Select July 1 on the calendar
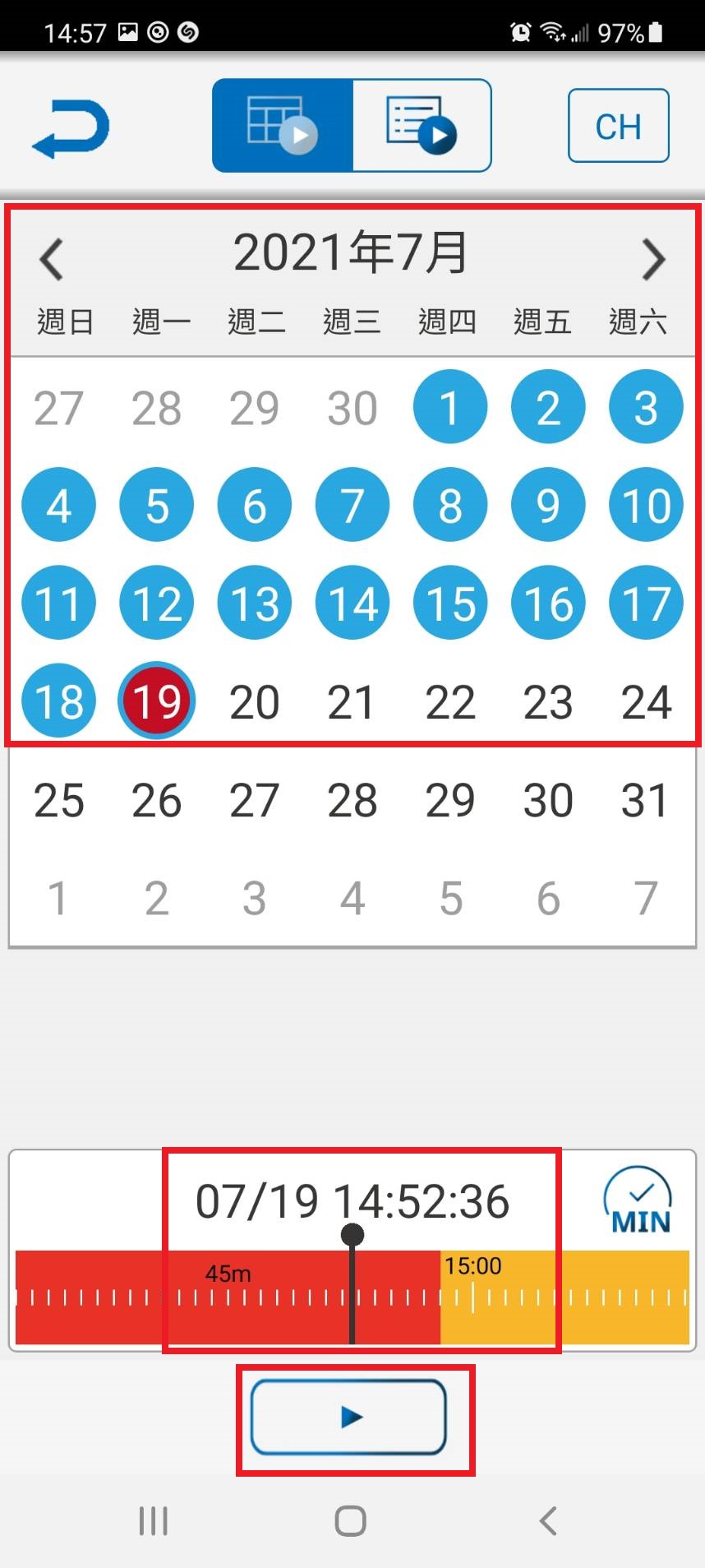705x1568 pixels. click(x=450, y=407)
